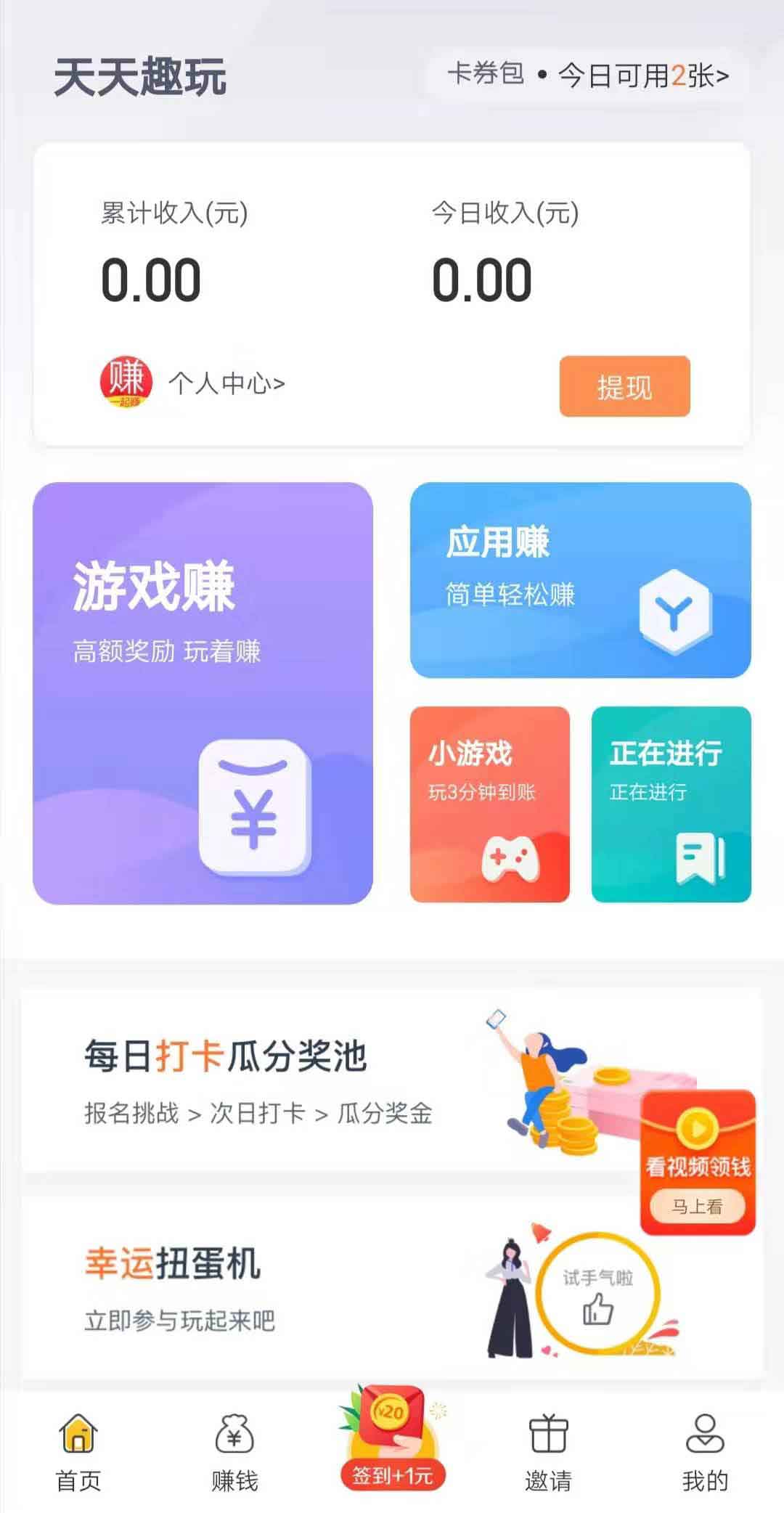
Task: Tap 马上看 on the video red envelope
Action: (x=698, y=1207)
